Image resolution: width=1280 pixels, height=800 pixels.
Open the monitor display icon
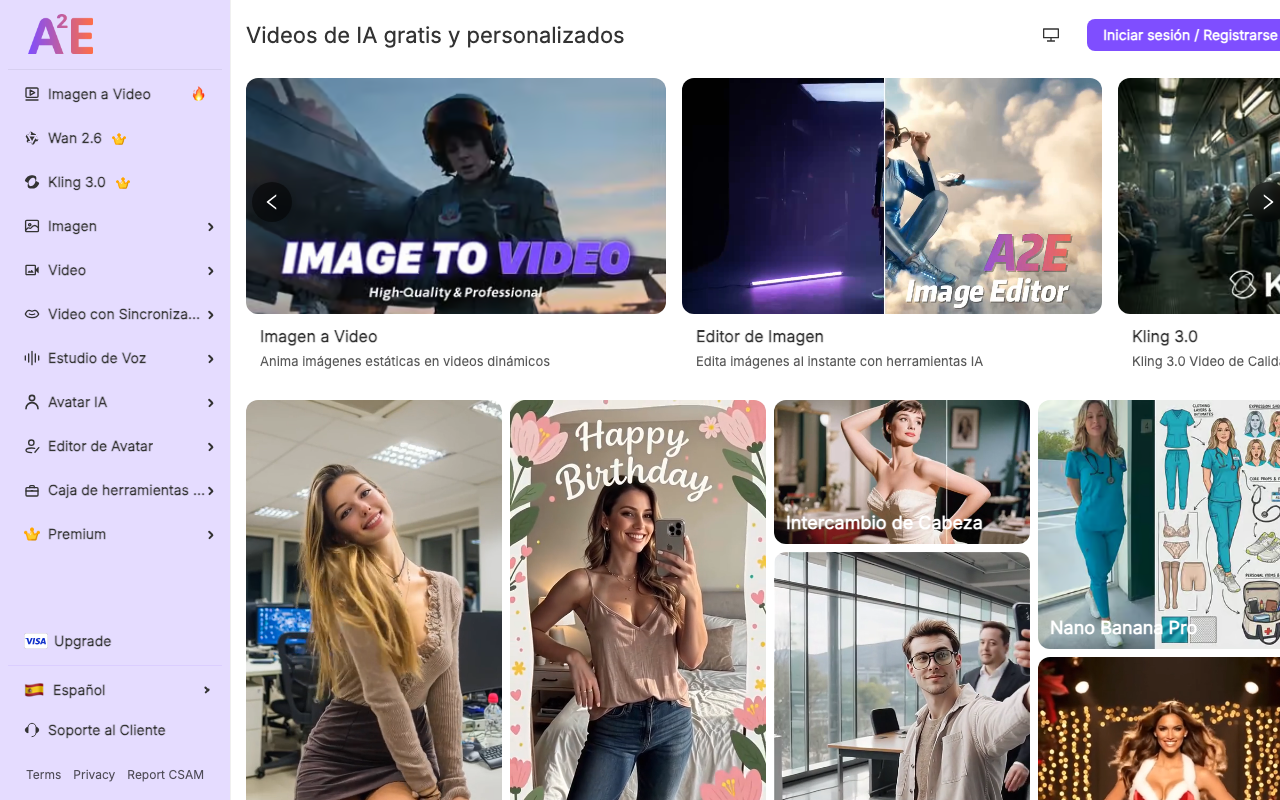[x=1051, y=35]
